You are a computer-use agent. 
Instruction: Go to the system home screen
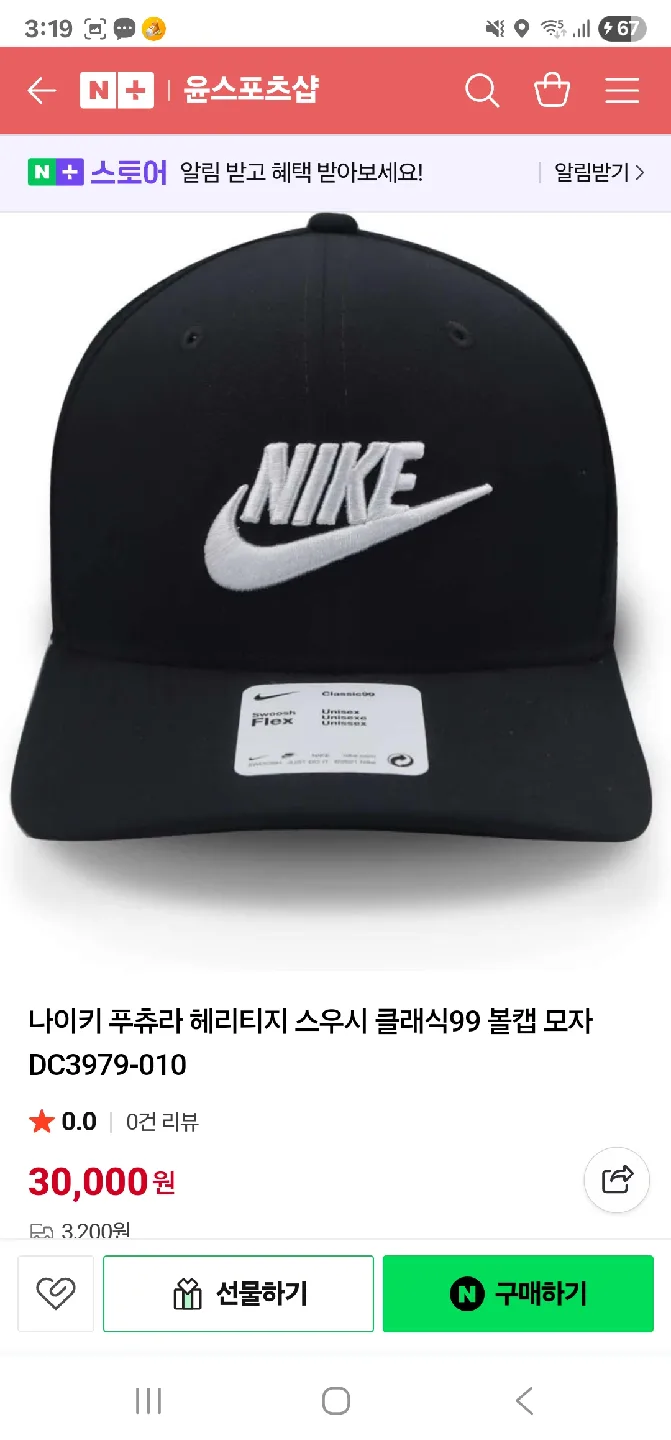pos(336,1401)
